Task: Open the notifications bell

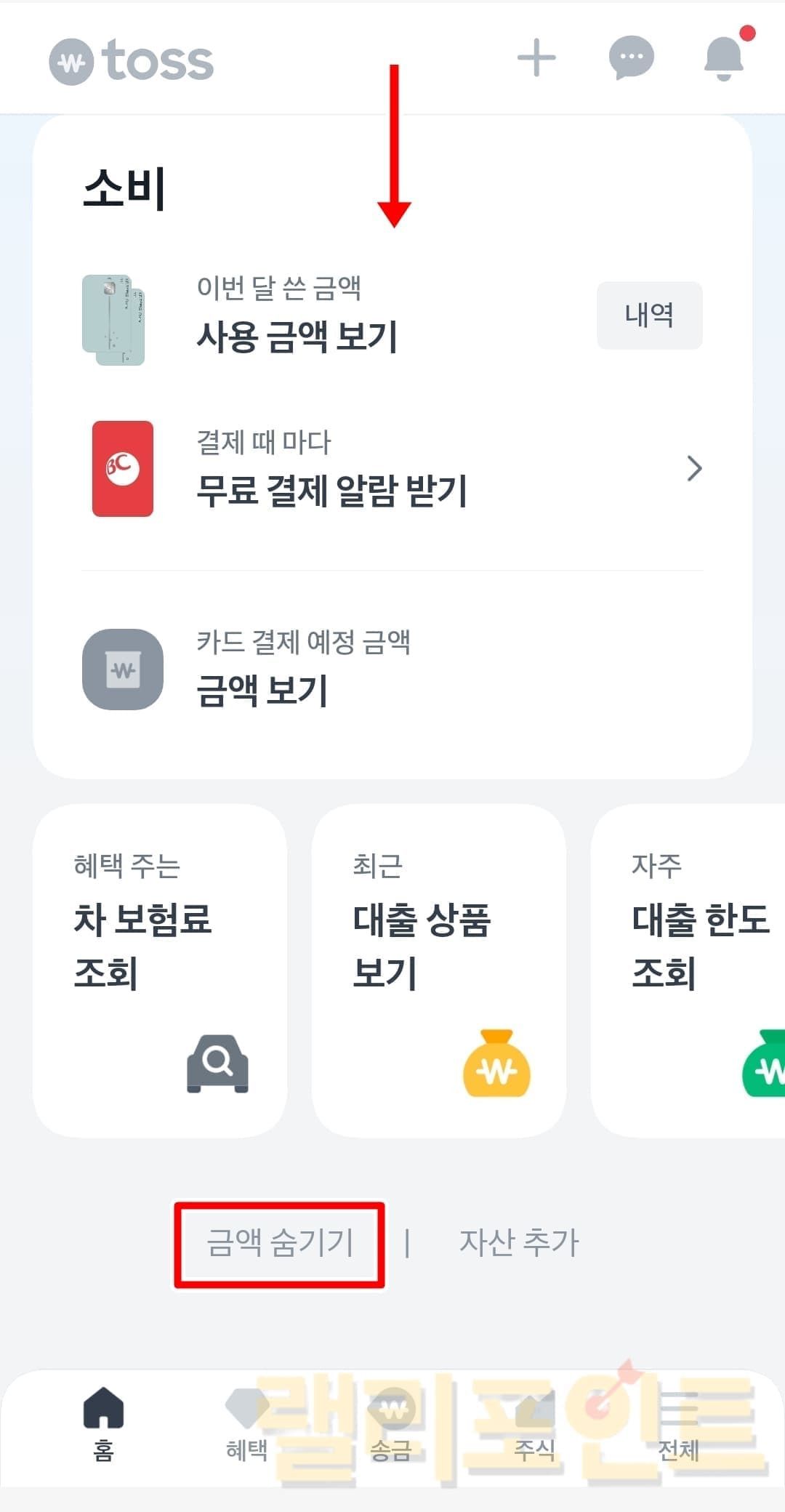Action: [724, 58]
